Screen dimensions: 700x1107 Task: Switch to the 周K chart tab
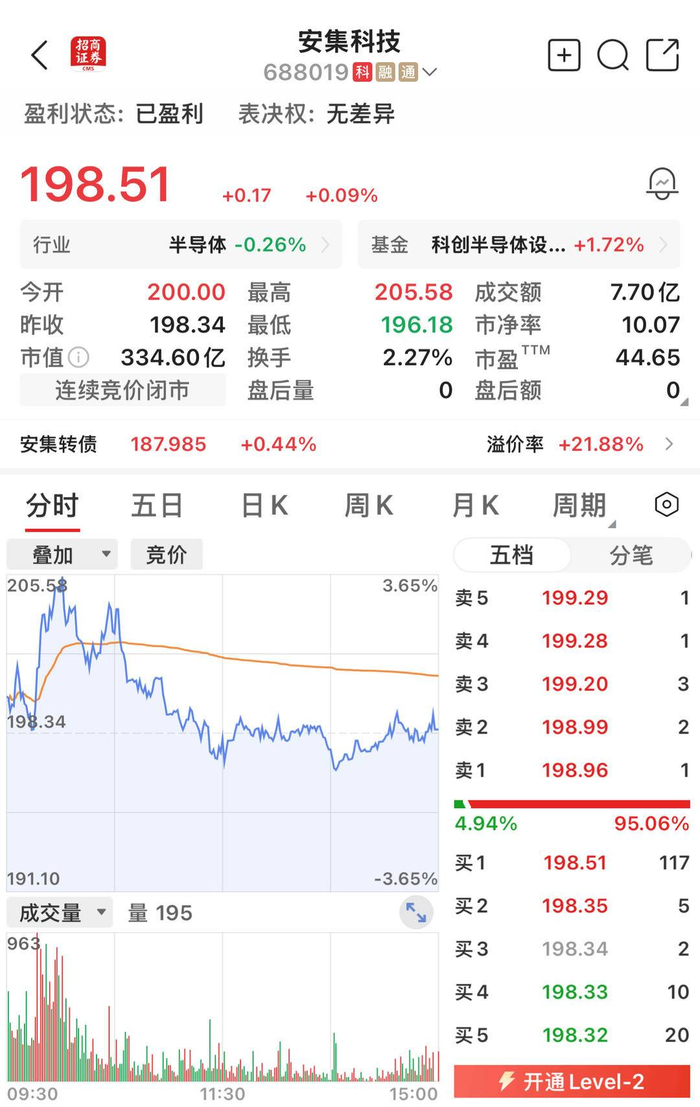pyautogui.click(x=369, y=506)
